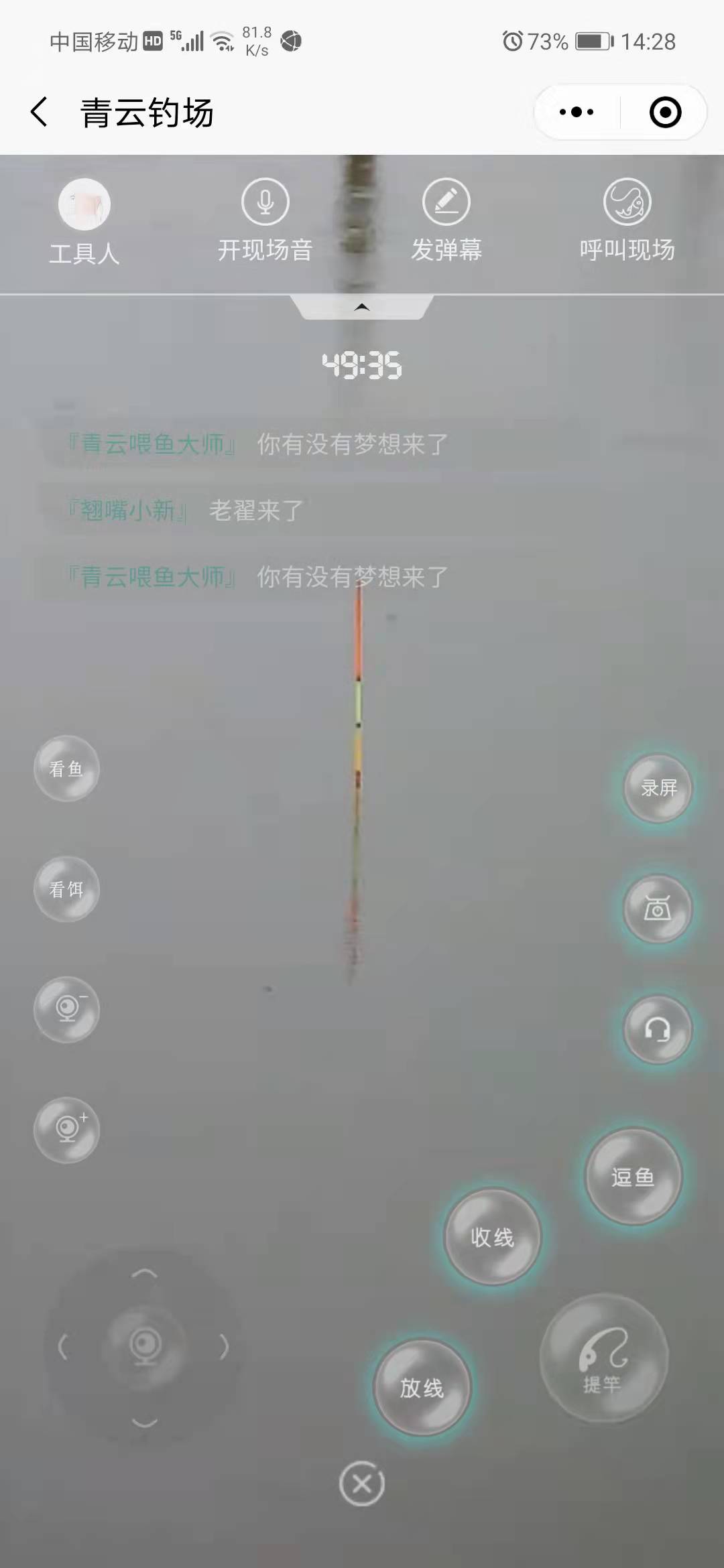The width and height of the screenshot is (724, 1568).
Task: Open the weighing scale bubble
Action: point(658,909)
